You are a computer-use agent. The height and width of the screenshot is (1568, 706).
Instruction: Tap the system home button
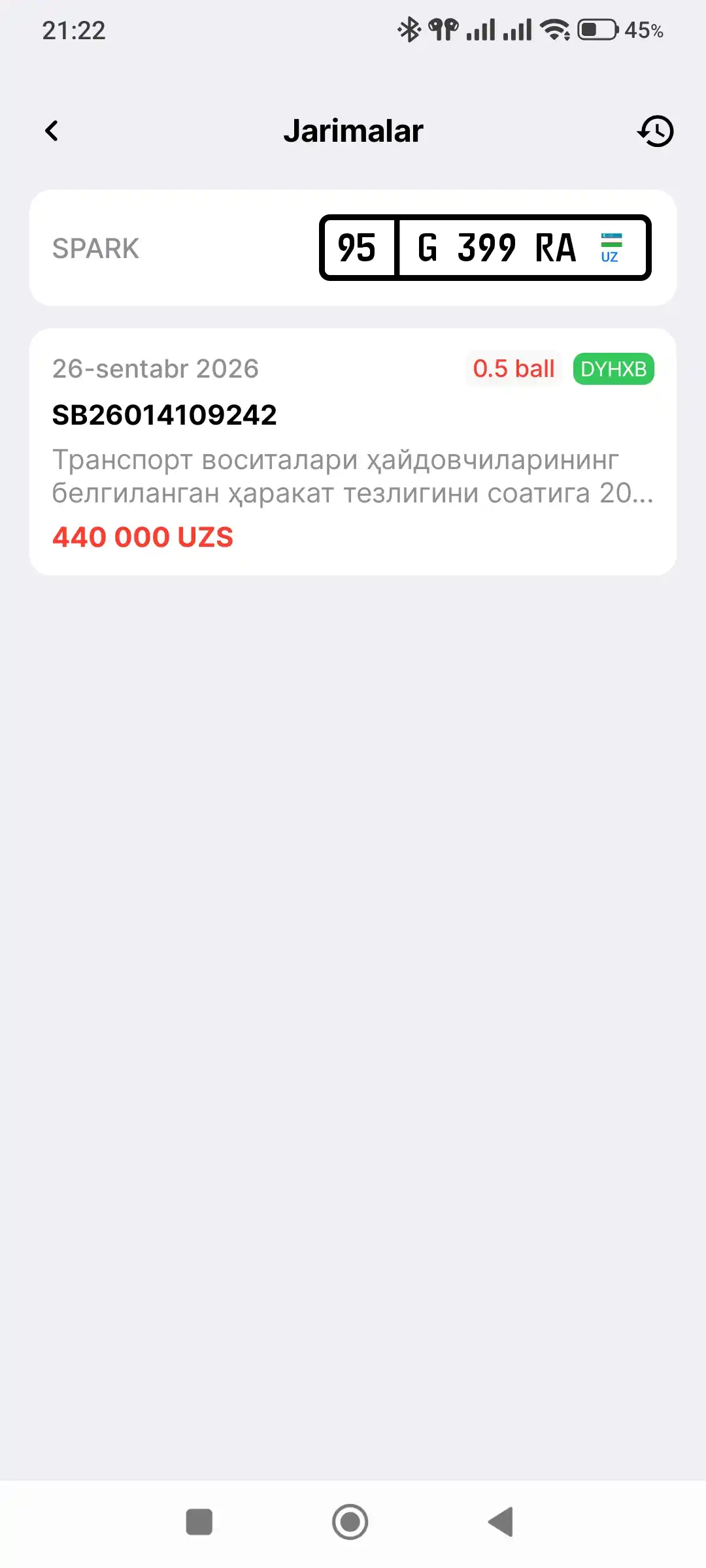point(350,1522)
